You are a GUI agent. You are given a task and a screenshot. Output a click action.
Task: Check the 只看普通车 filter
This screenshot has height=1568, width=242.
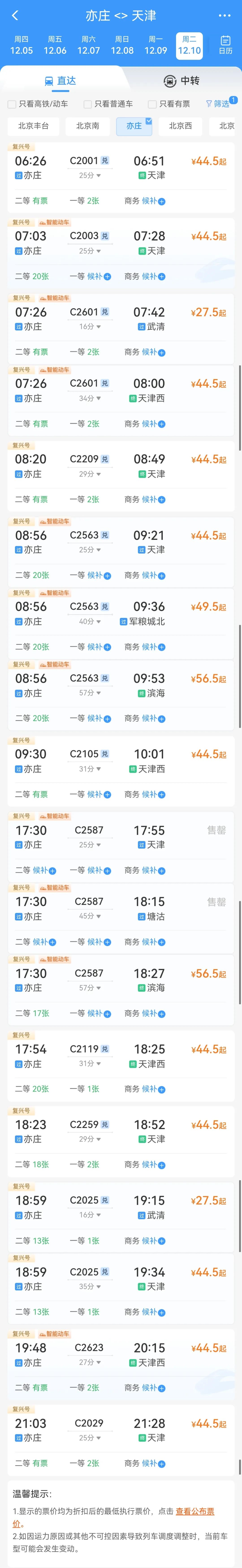point(88,104)
